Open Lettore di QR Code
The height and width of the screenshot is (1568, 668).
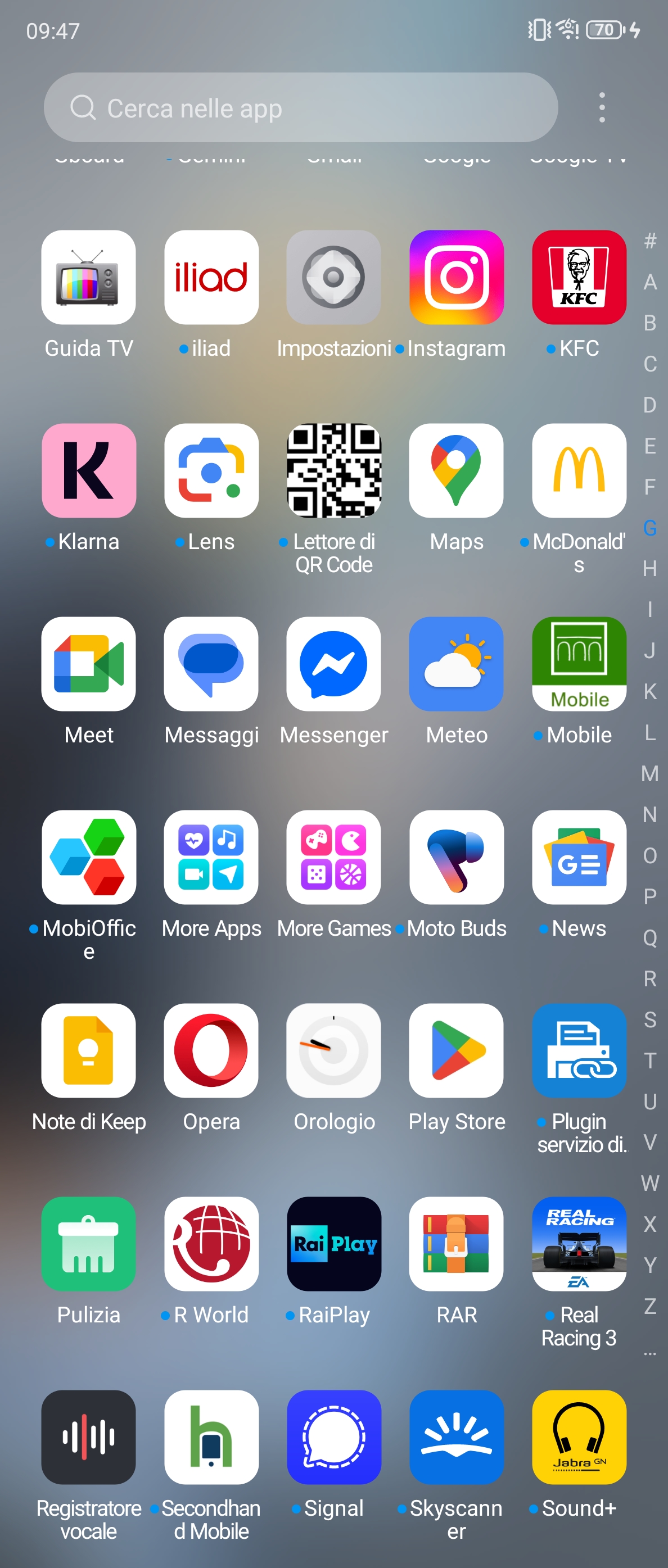[x=333, y=470]
